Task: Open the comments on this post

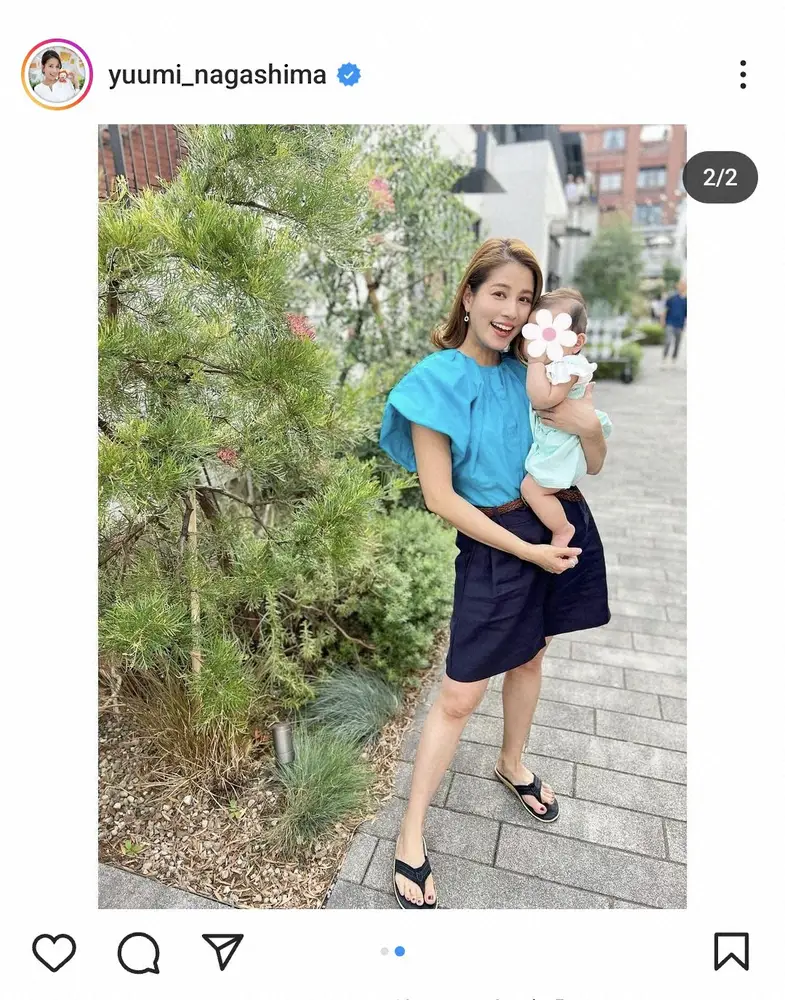Action: tap(138, 952)
